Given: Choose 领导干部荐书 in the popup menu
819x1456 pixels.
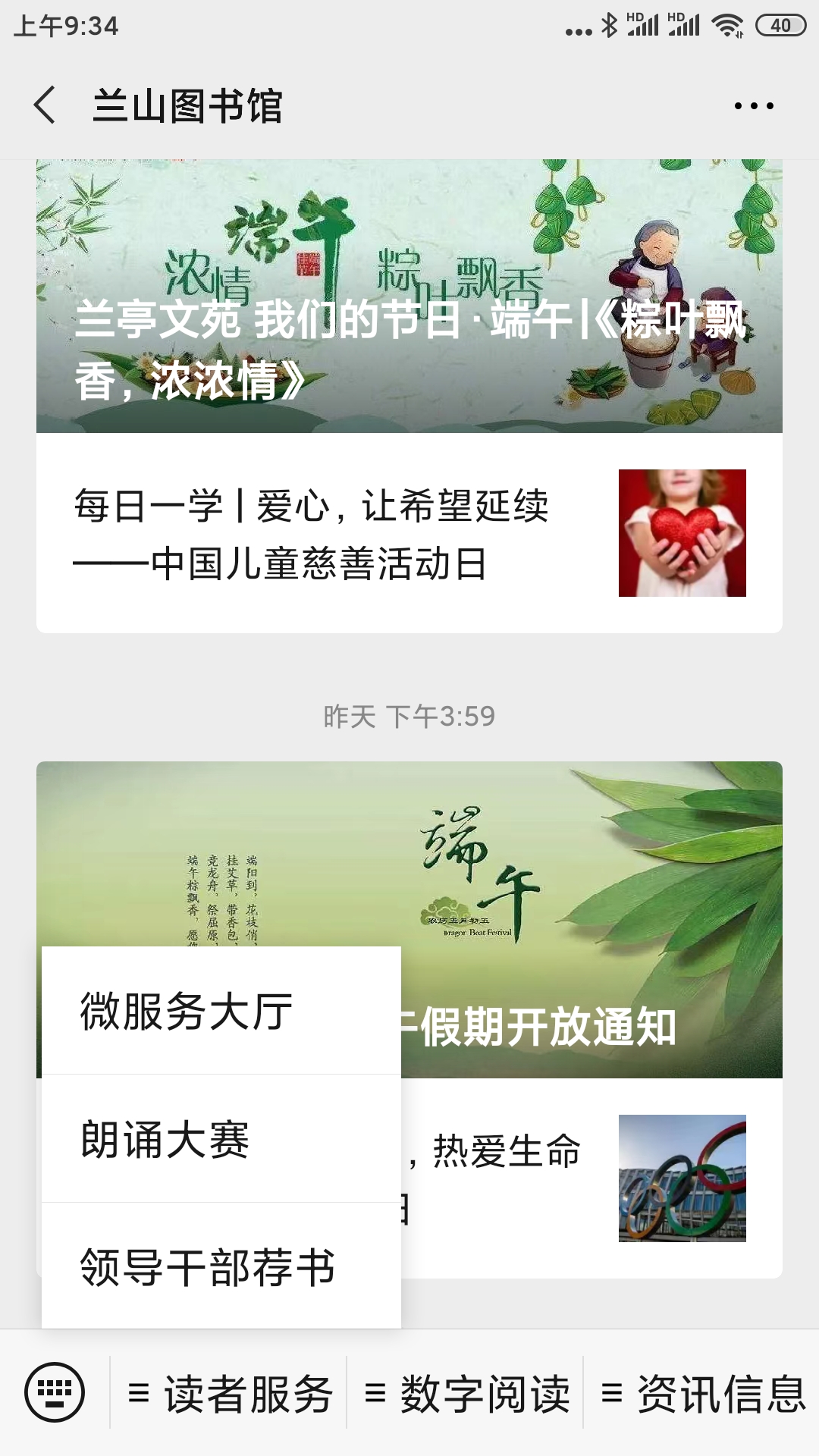Looking at the screenshot, I should (220, 1266).
